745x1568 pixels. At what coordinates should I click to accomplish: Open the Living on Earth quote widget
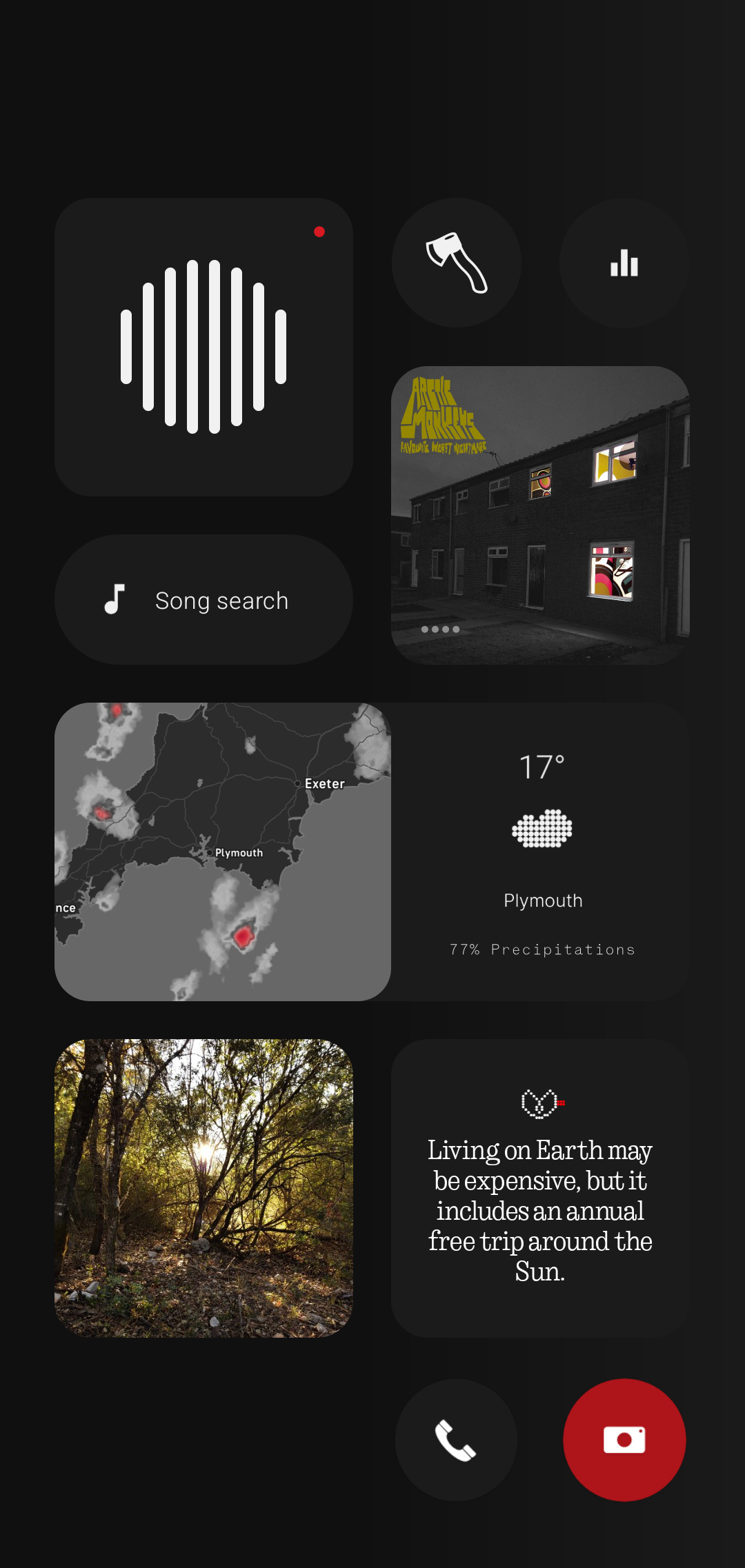click(x=540, y=1188)
